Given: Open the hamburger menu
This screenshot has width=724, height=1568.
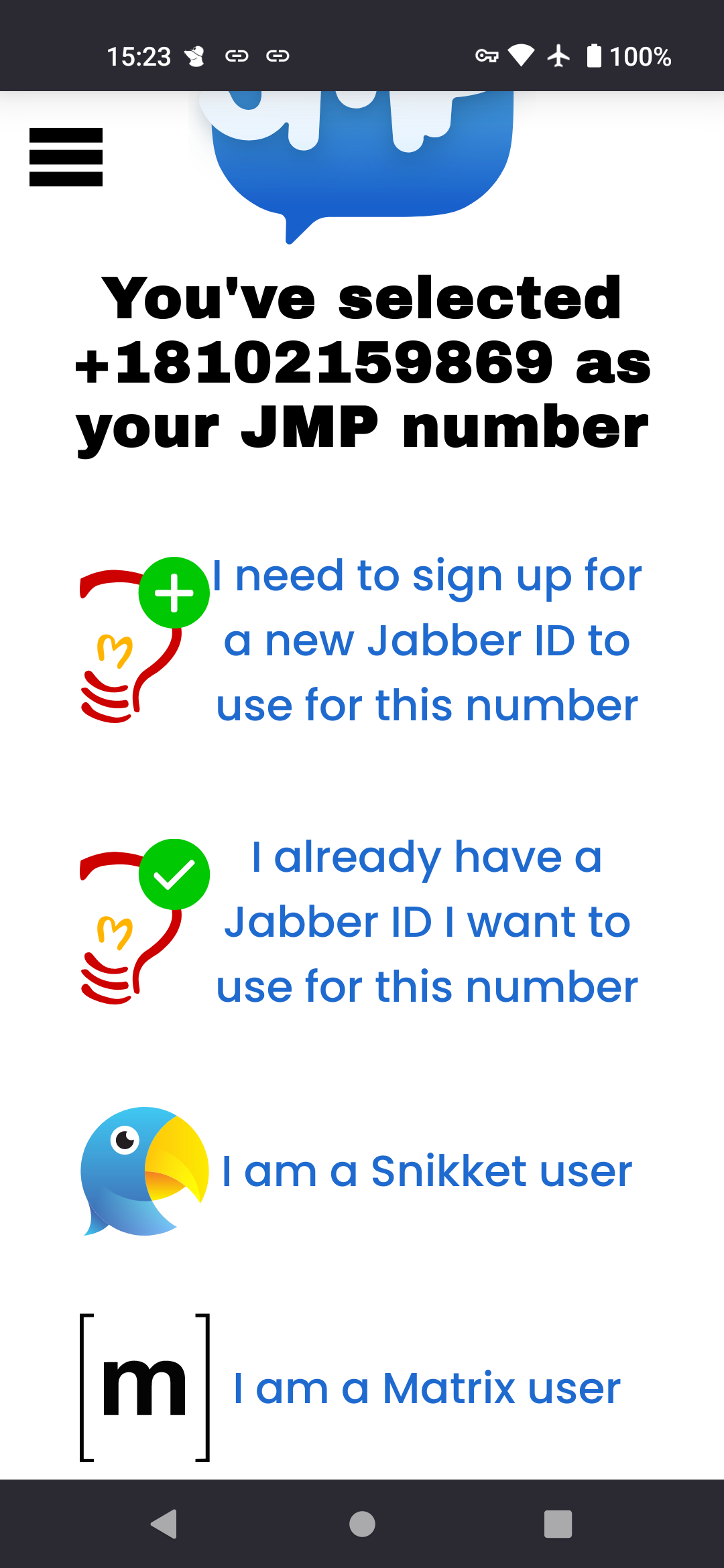Looking at the screenshot, I should [66, 157].
